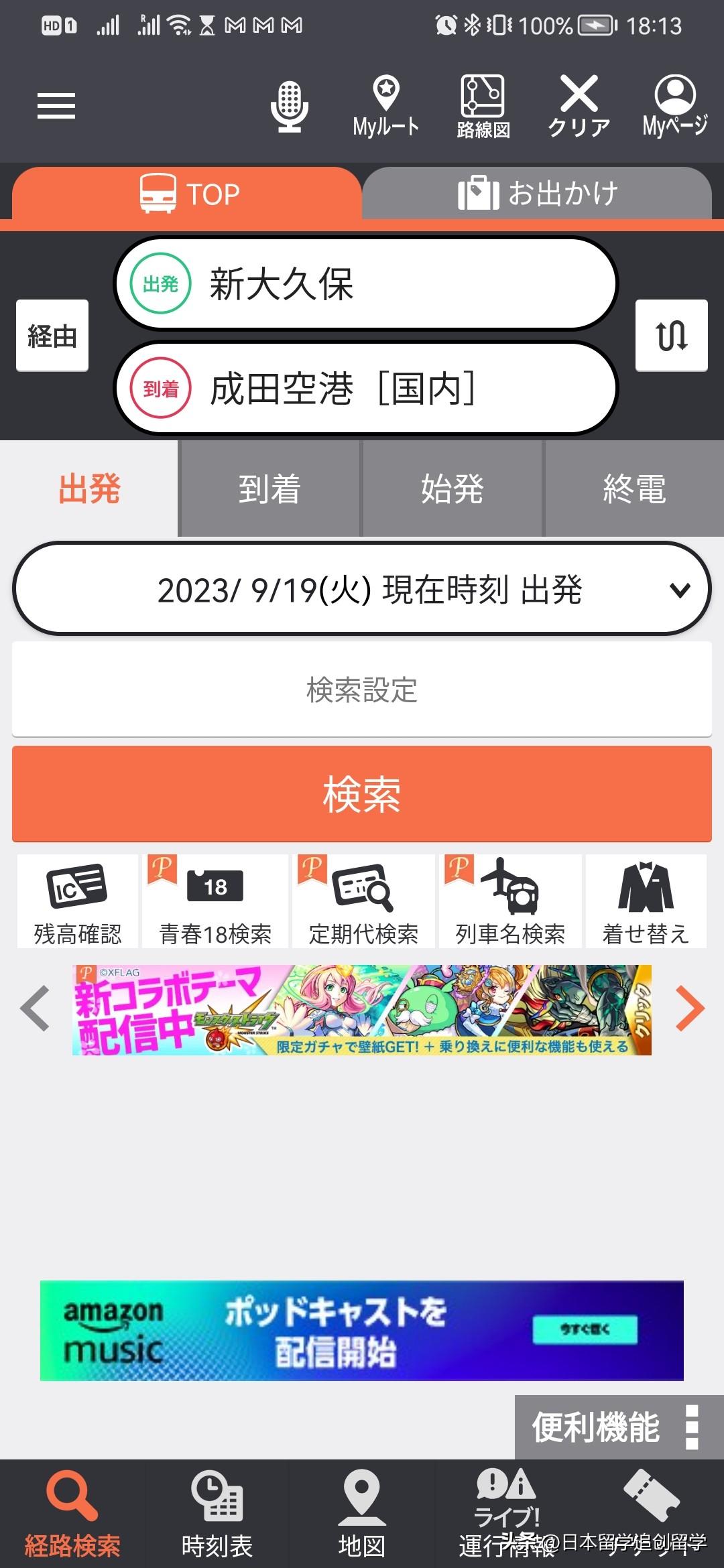Switch to the お出かけ tab
Image resolution: width=724 pixels, height=1568 pixels.
[537, 194]
